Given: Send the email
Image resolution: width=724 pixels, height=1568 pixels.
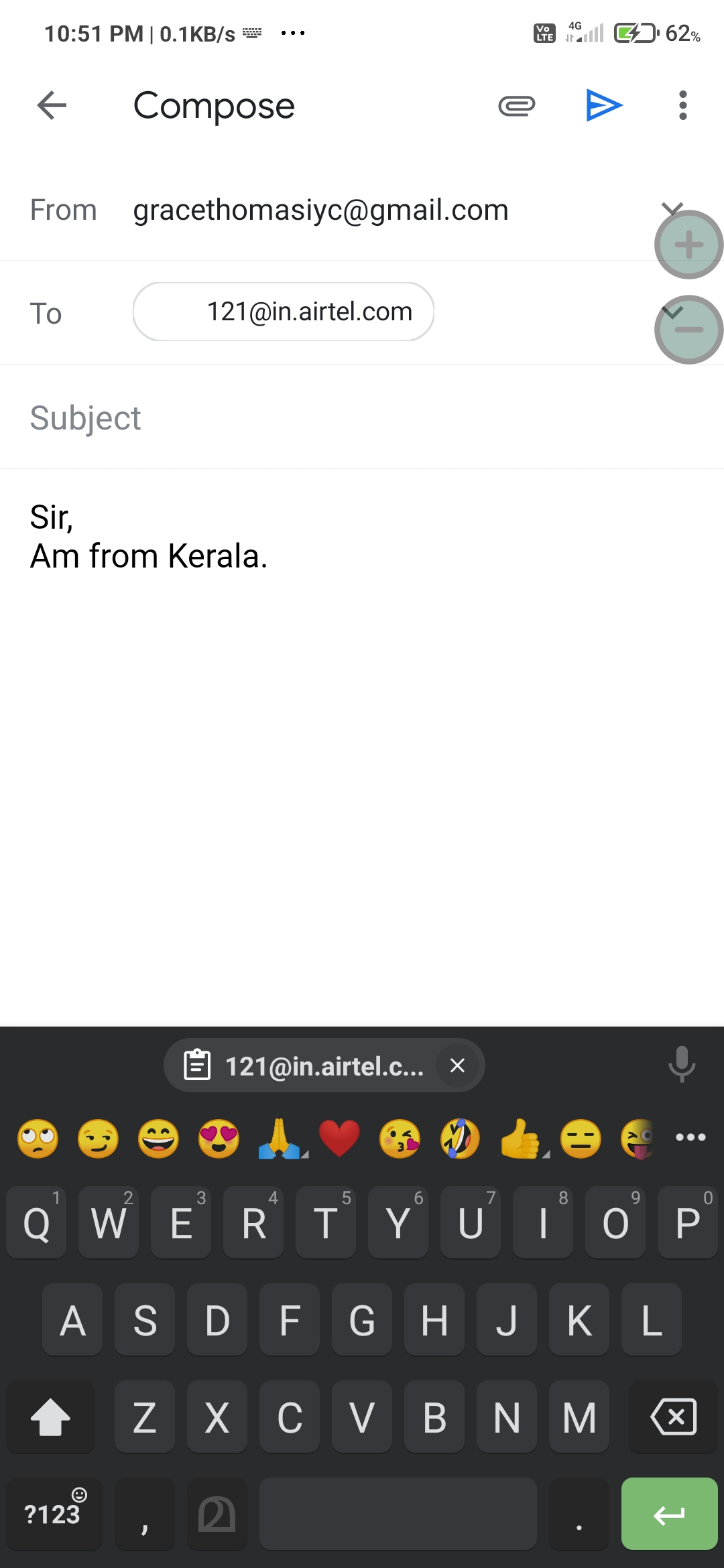Looking at the screenshot, I should [604, 105].
